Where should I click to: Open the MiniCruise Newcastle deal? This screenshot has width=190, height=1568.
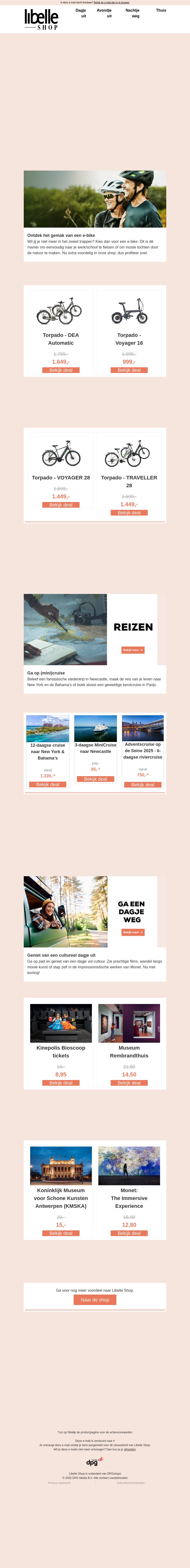(x=96, y=779)
